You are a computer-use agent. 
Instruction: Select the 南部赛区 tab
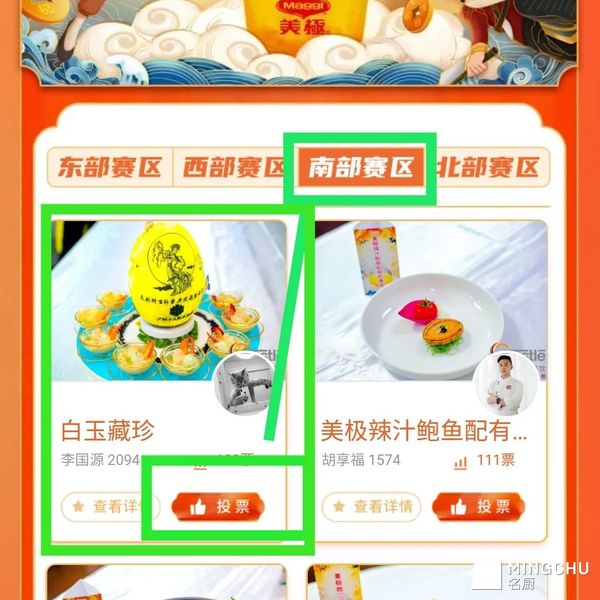pyautogui.click(x=361, y=167)
